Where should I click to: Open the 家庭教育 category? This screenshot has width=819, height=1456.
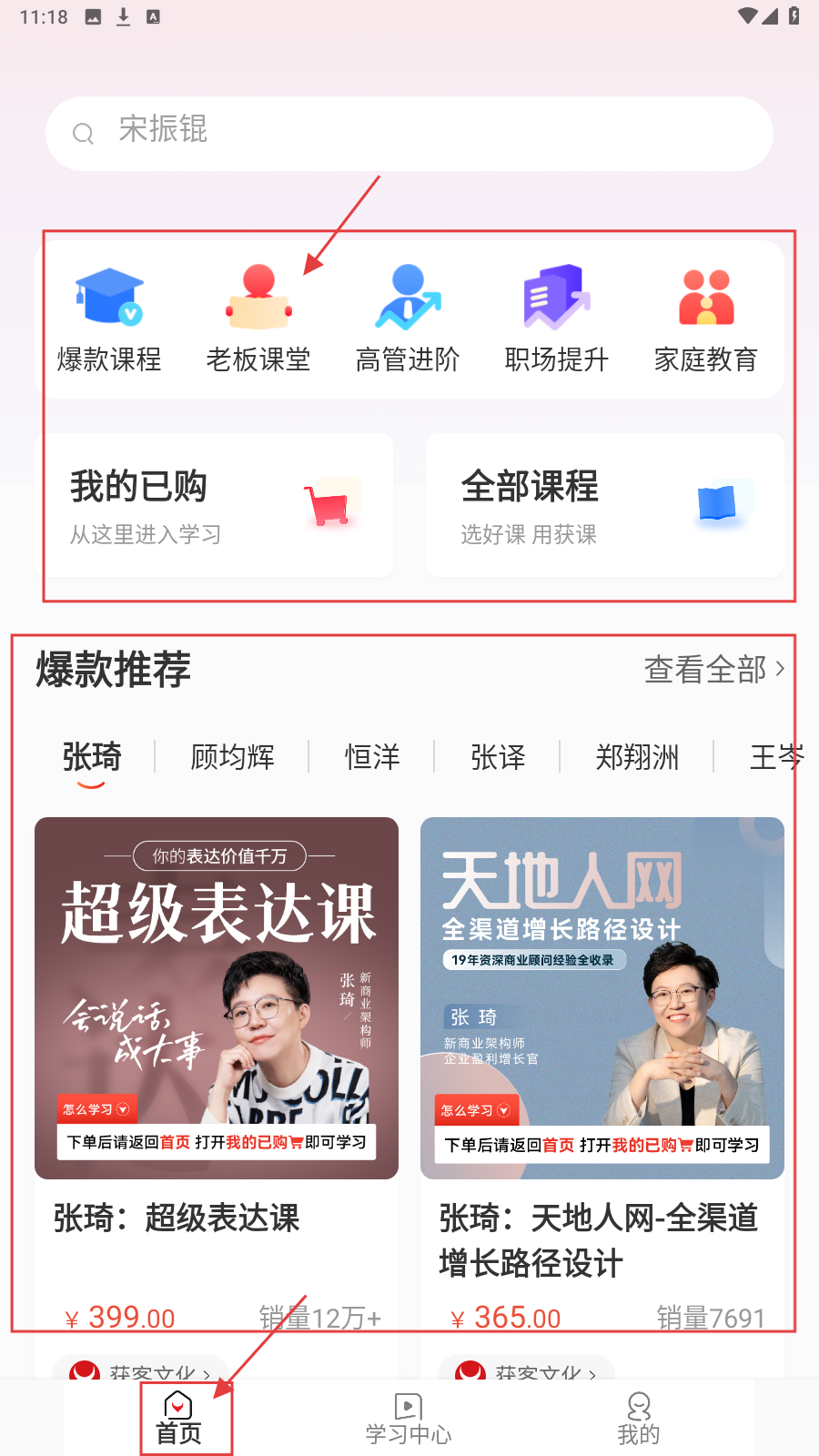coord(706,319)
